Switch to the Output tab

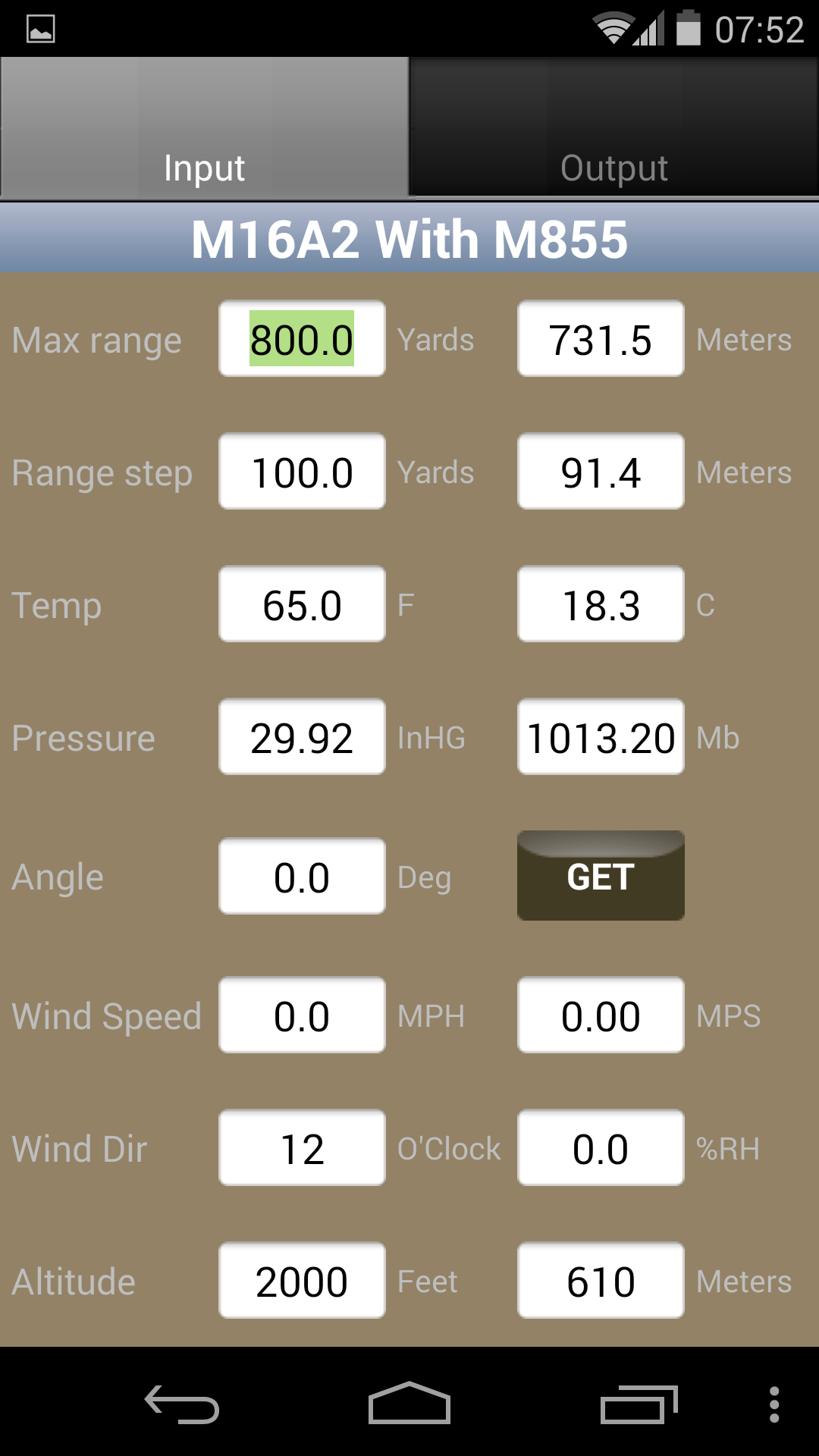614,127
